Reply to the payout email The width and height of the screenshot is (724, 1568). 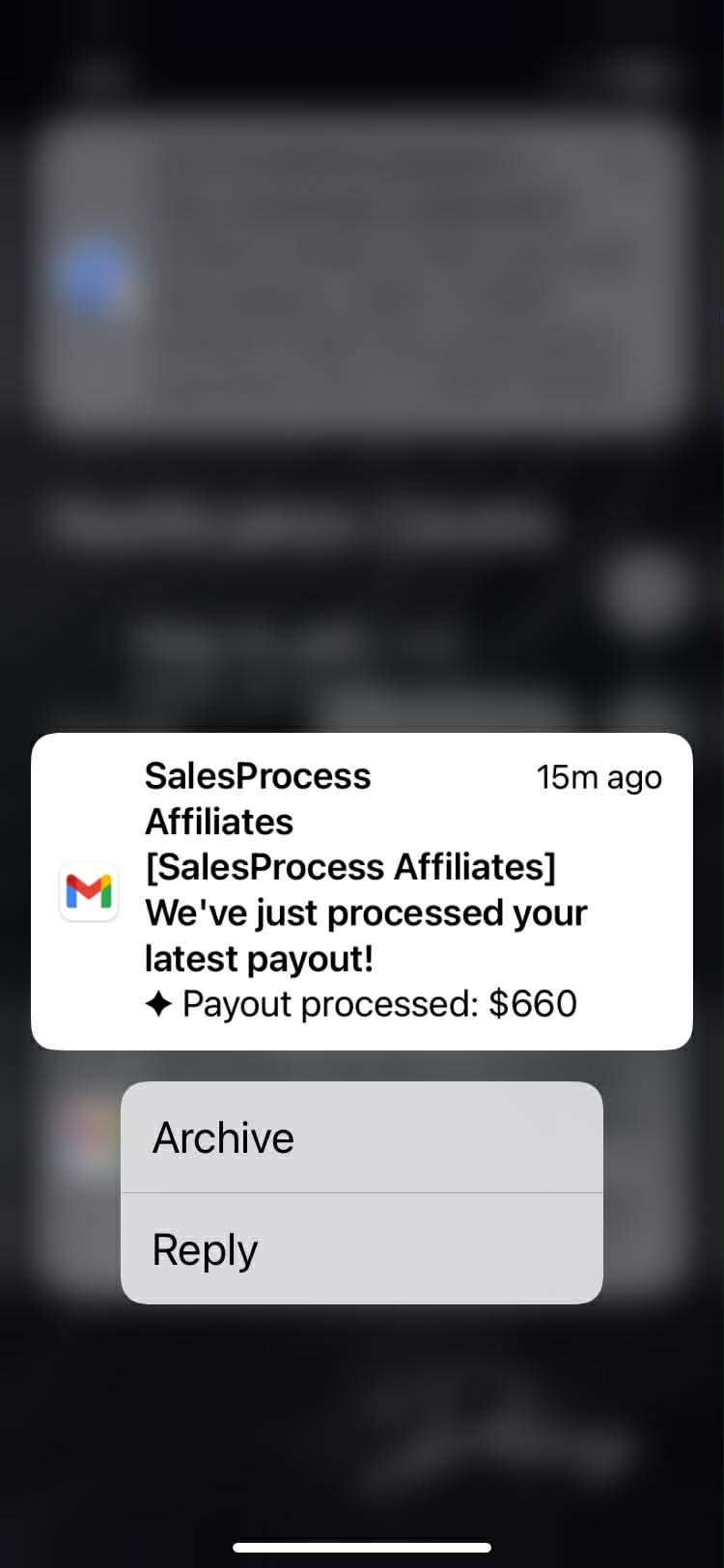(x=362, y=1248)
